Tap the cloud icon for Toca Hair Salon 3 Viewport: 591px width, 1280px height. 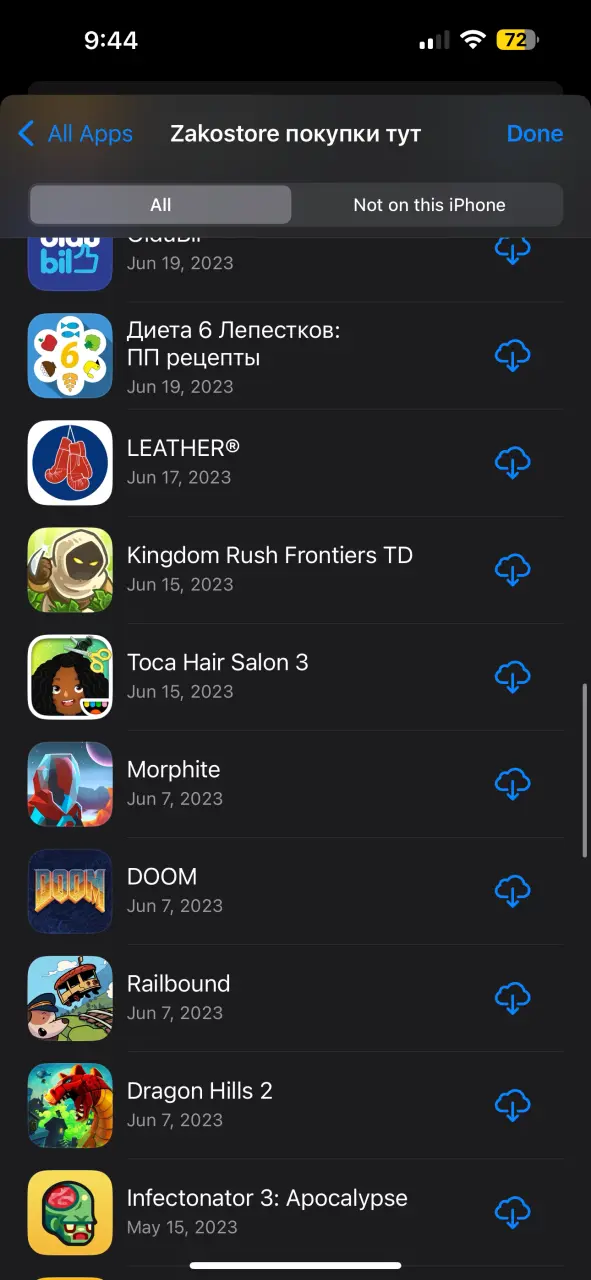point(512,676)
